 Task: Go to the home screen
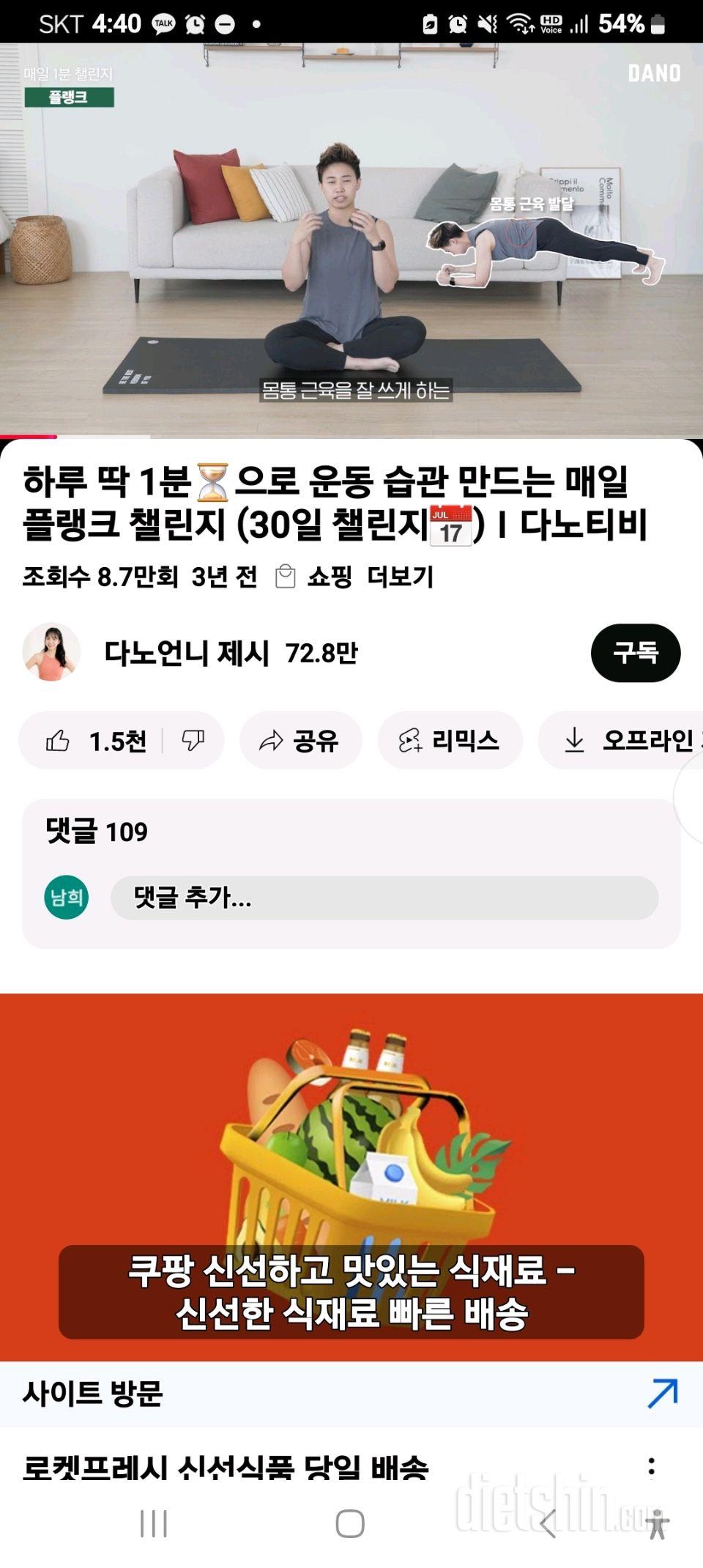(x=350, y=1524)
